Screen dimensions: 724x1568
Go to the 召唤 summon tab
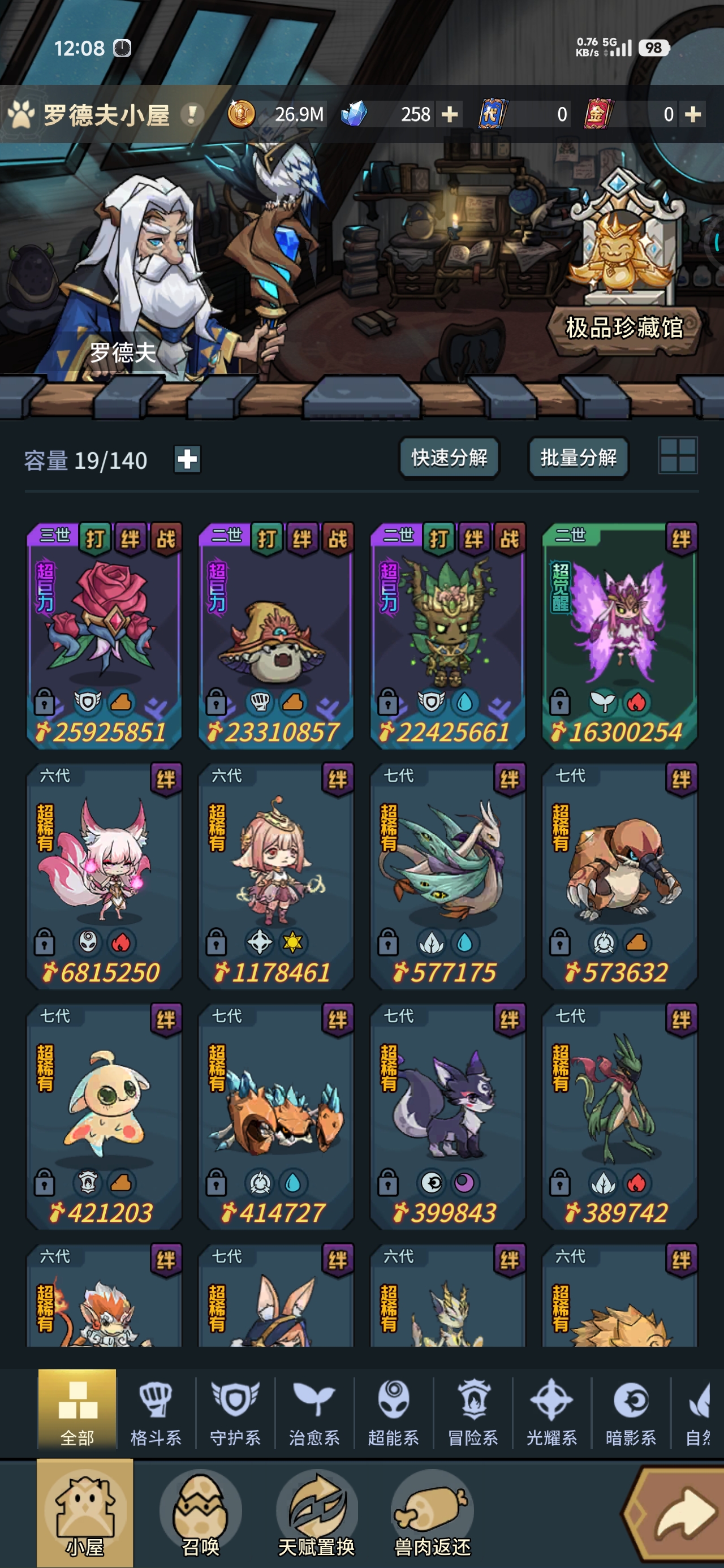[x=200, y=1515]
